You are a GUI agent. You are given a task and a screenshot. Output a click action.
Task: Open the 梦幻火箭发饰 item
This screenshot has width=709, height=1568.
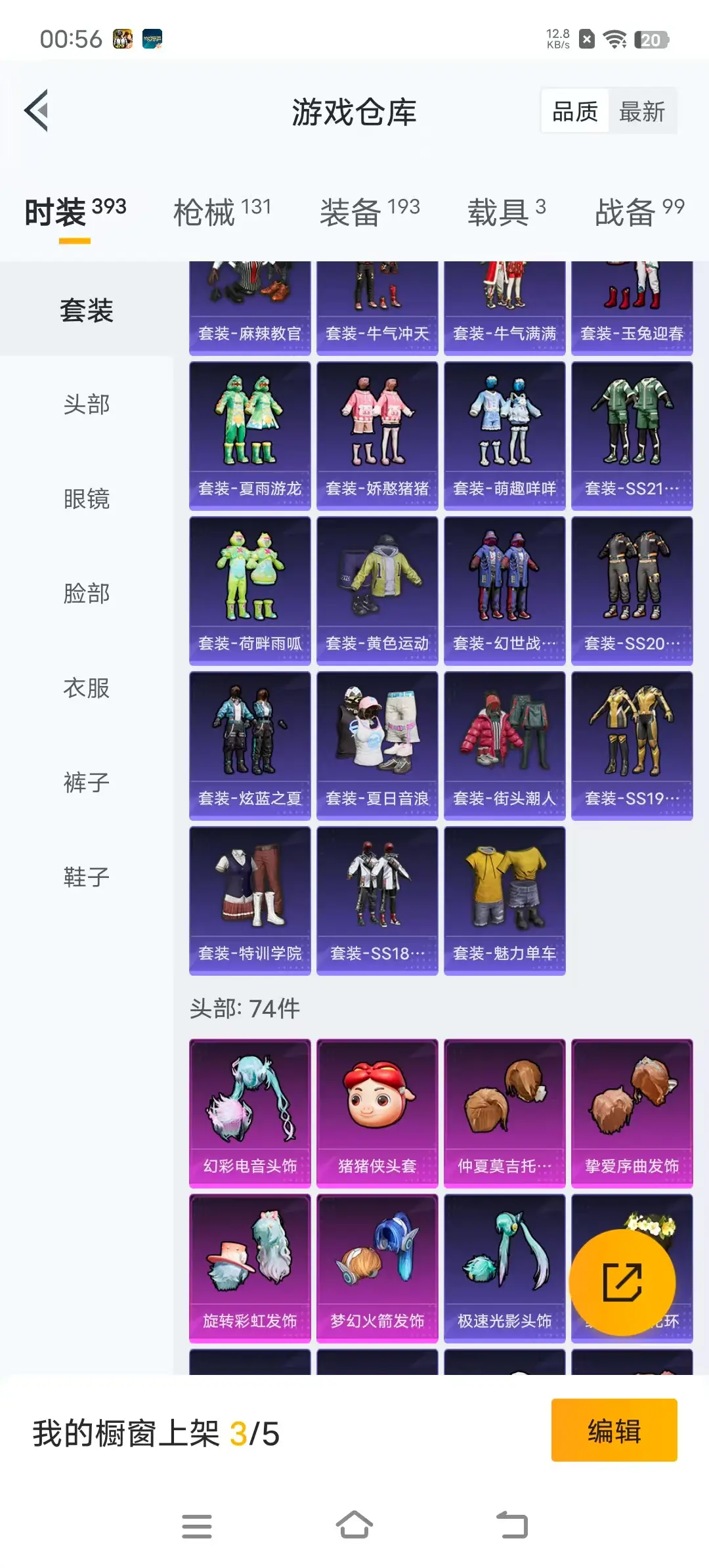[377, 1268]
